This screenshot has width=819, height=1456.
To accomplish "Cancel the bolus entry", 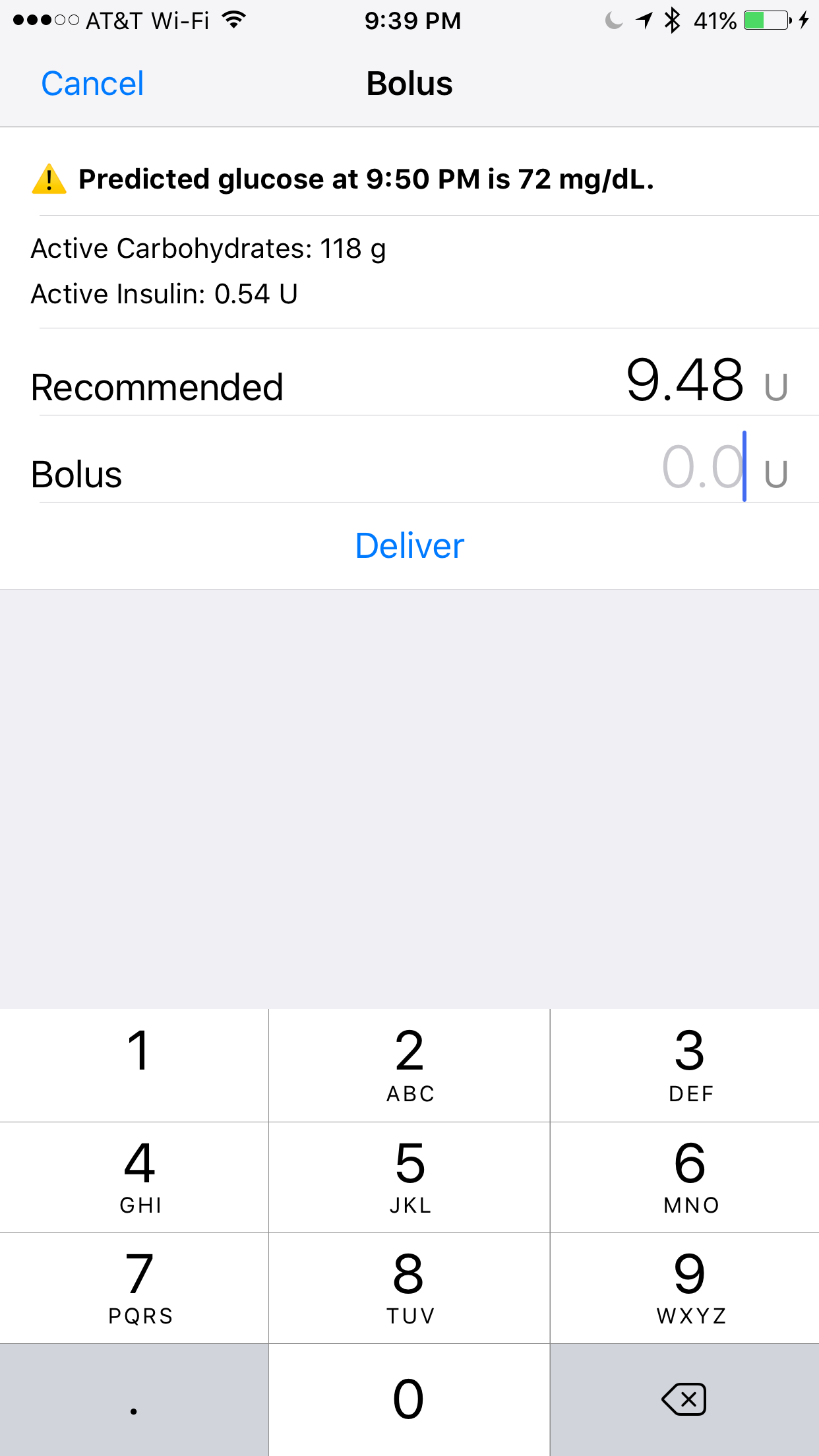I will tap(92, 84).
